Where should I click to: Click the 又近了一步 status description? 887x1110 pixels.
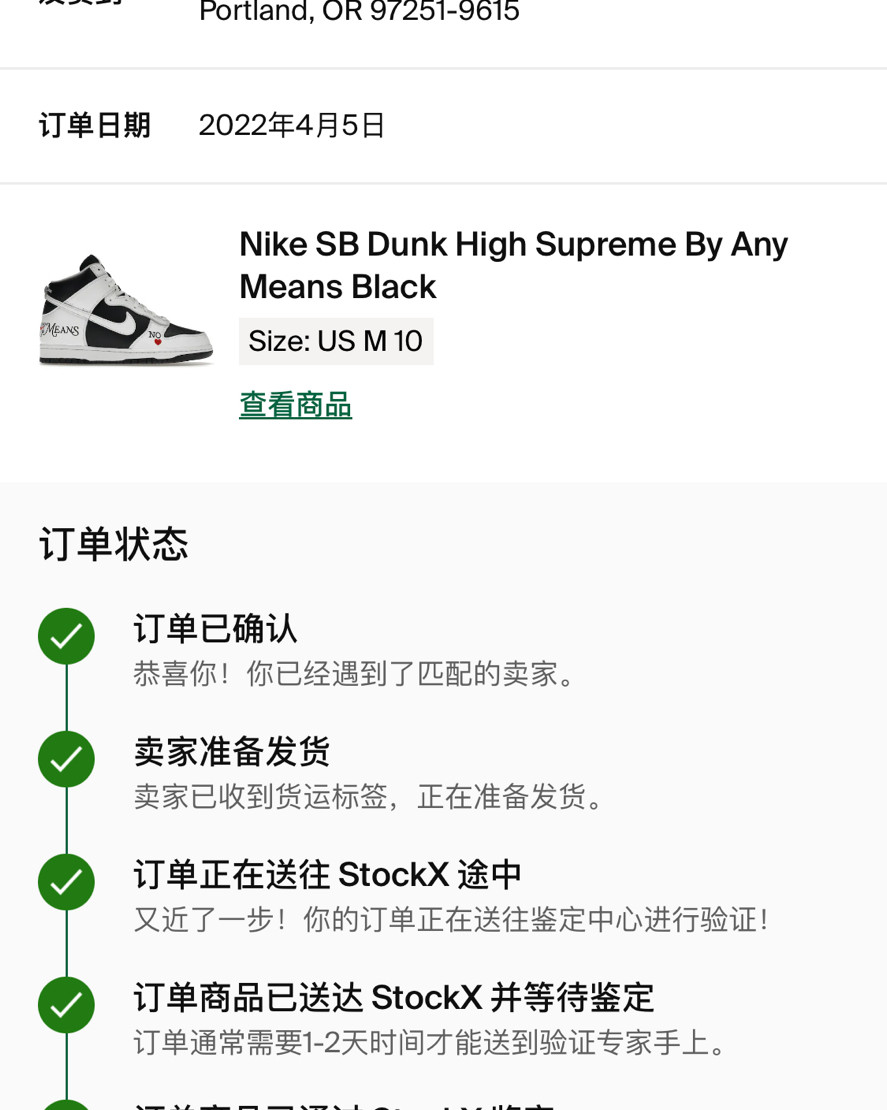tap(452, 919)
